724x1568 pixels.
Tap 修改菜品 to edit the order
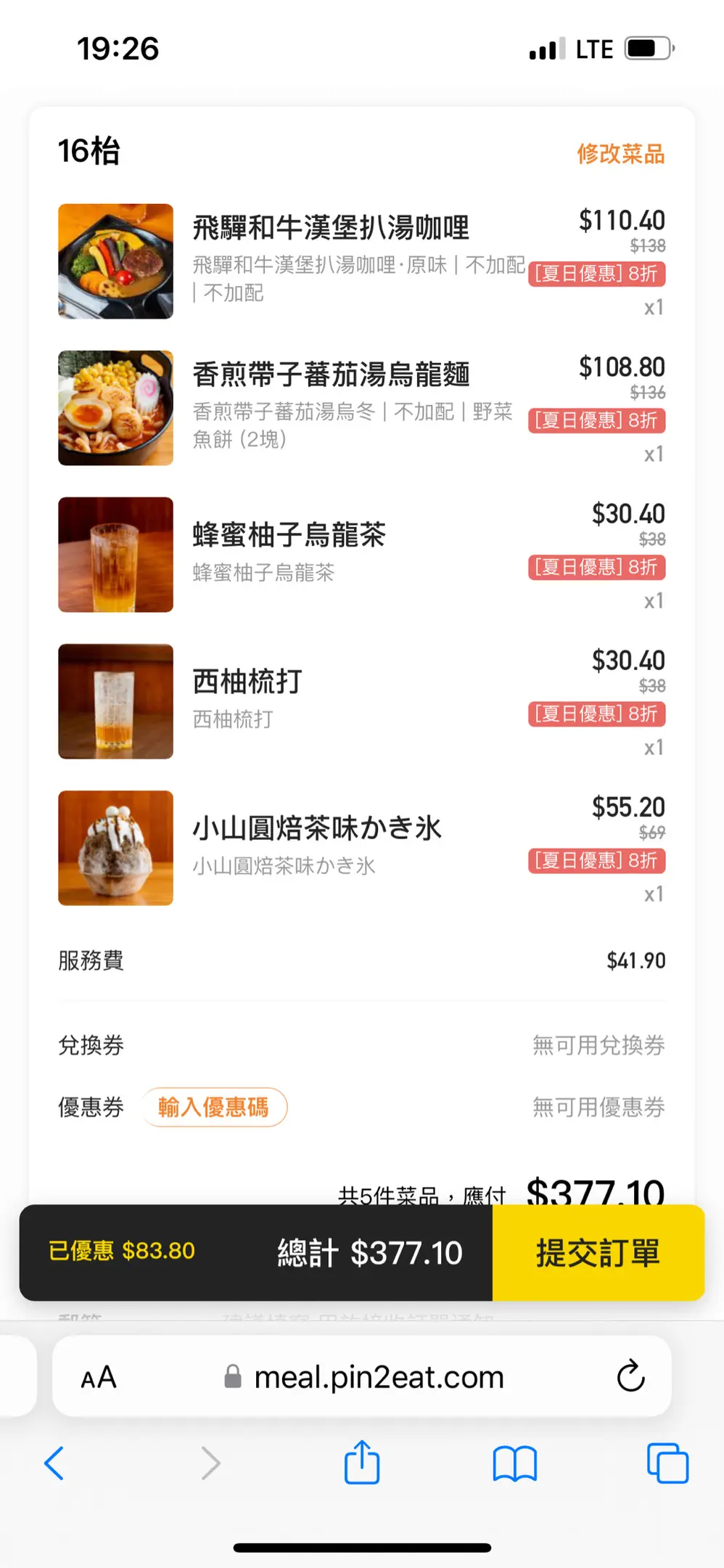tap(620, 154)
